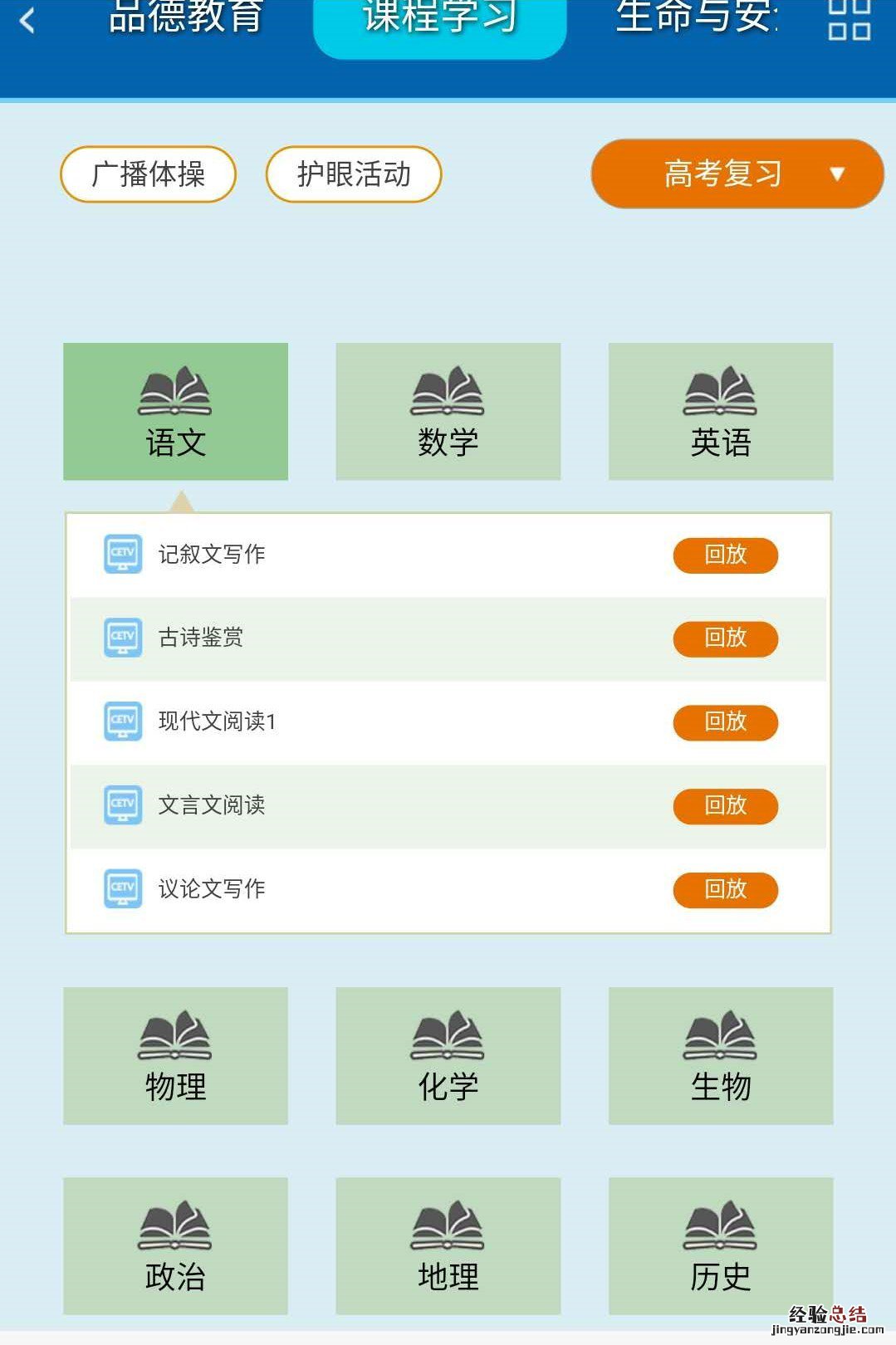Replay the 记叙文写作 lesson
Viewport: 896px width, 1345px height.
[725, 555]
